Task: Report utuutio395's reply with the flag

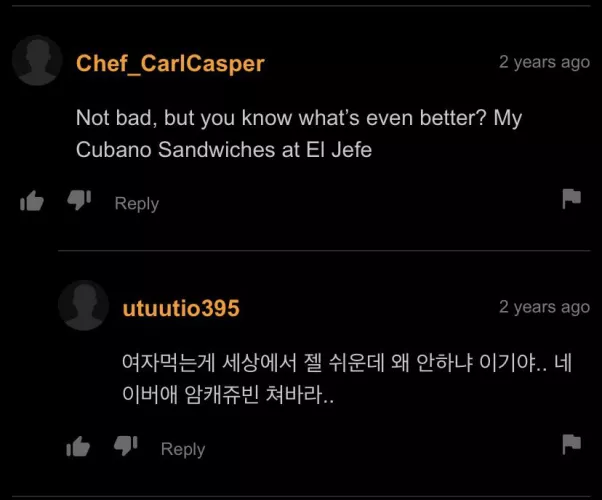Action: 571,444
